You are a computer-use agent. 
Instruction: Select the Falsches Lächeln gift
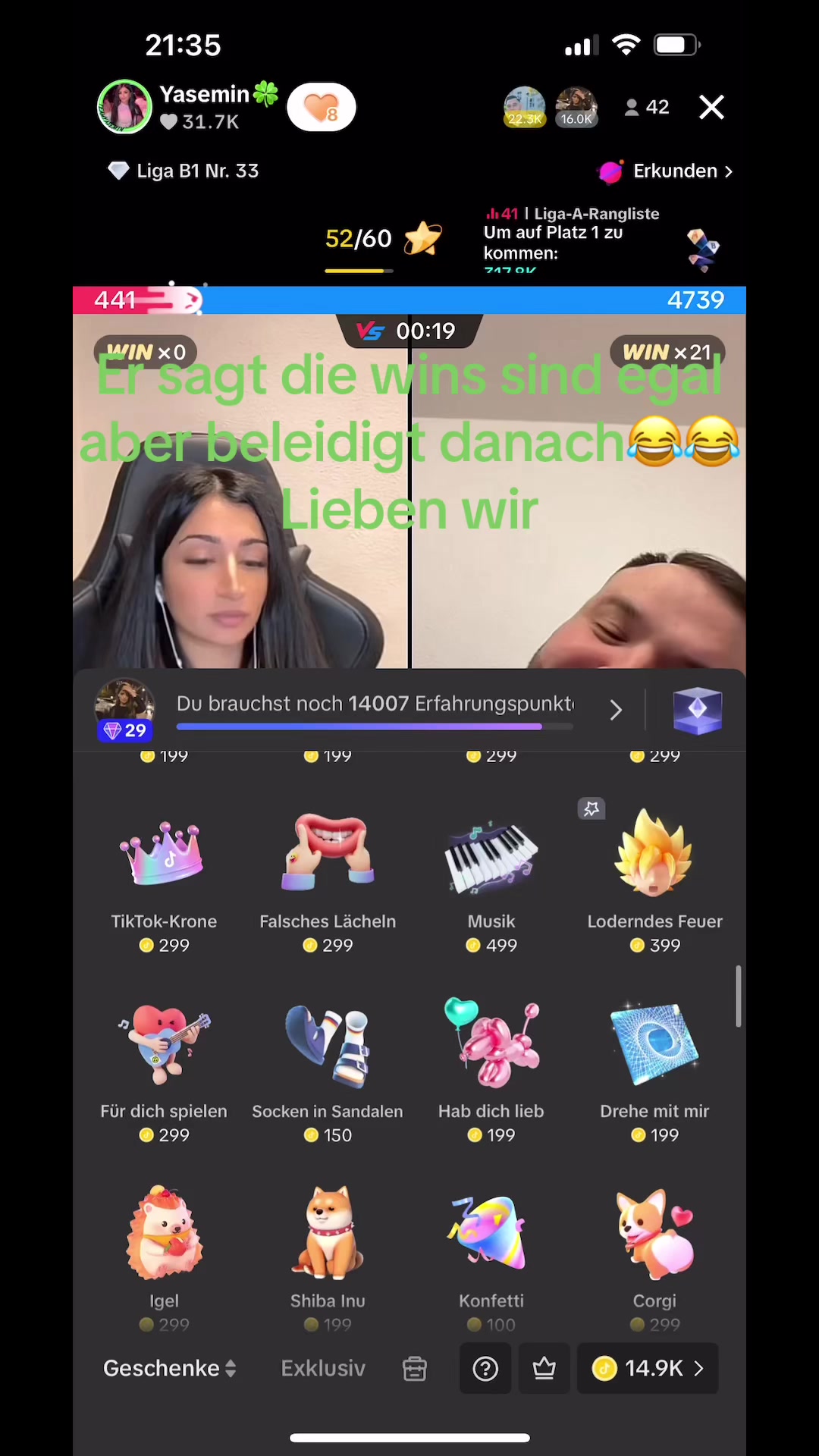(x=328, y=883)
